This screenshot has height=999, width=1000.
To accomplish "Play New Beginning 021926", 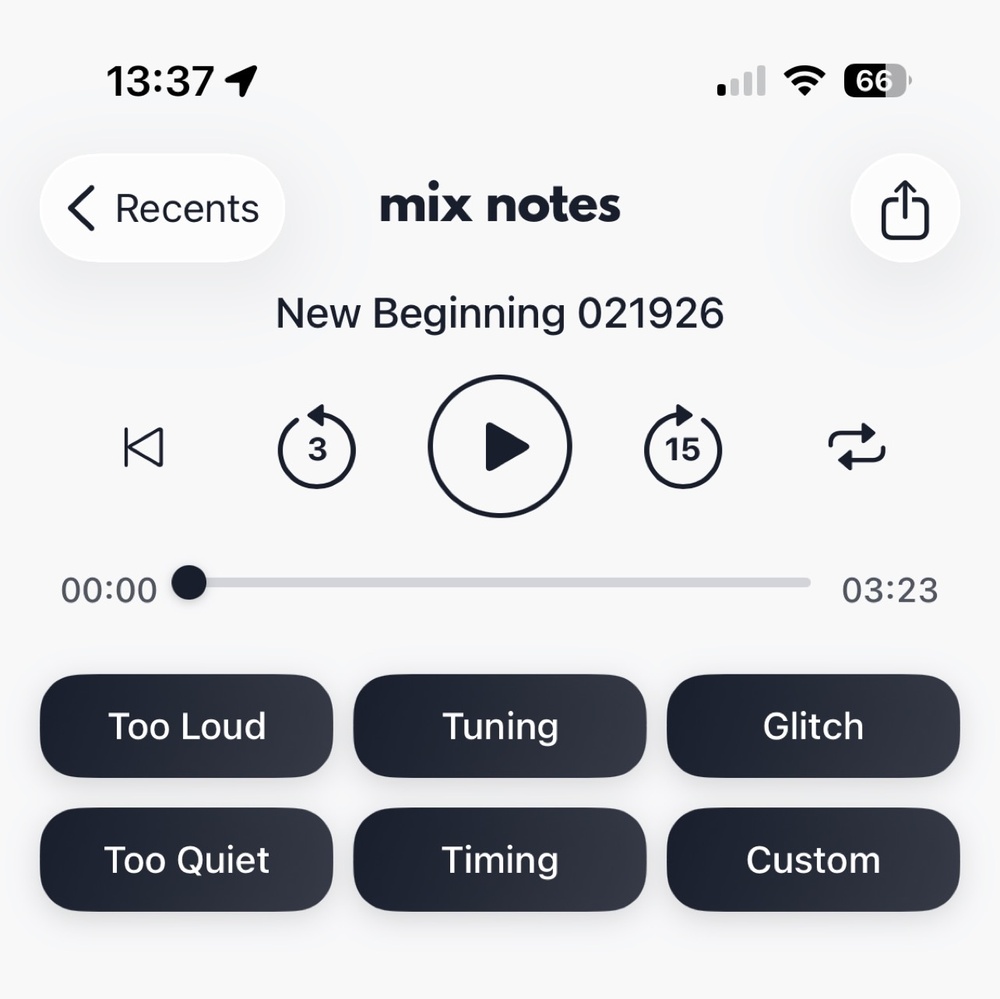I will click(x=500, y=446).
